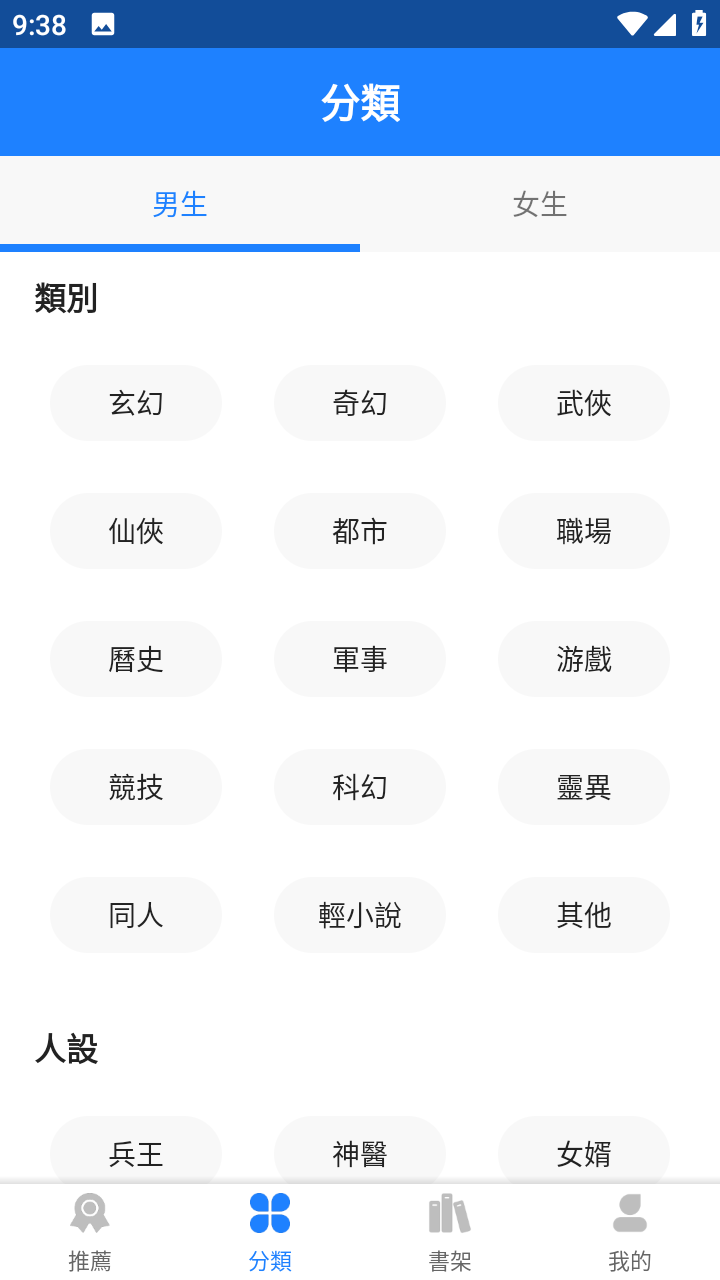Switch to the 女生 tab
Screen dimensions: 720x1280
[540, 204]
